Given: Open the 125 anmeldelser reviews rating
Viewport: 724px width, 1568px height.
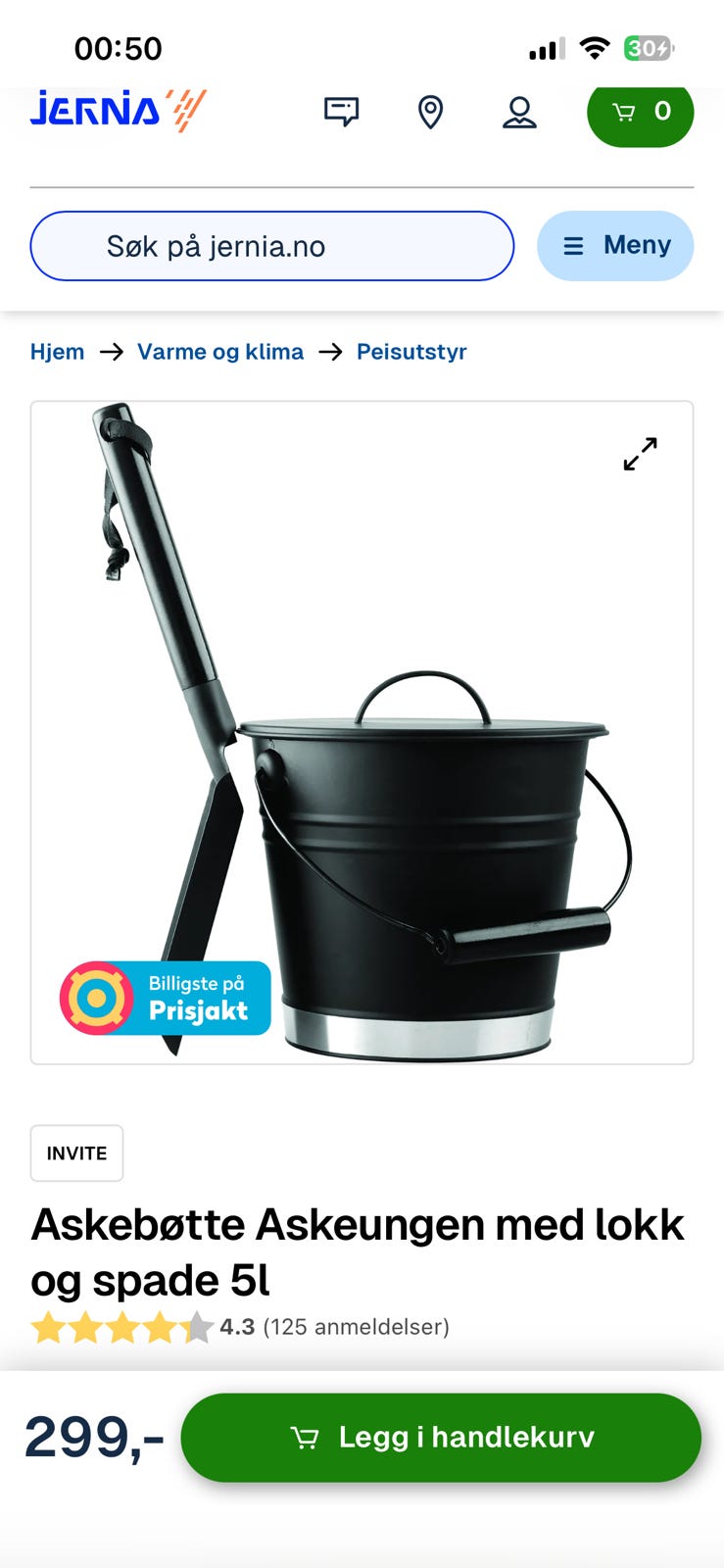Looking at the screenshot, I should [x=240, y=1327].
